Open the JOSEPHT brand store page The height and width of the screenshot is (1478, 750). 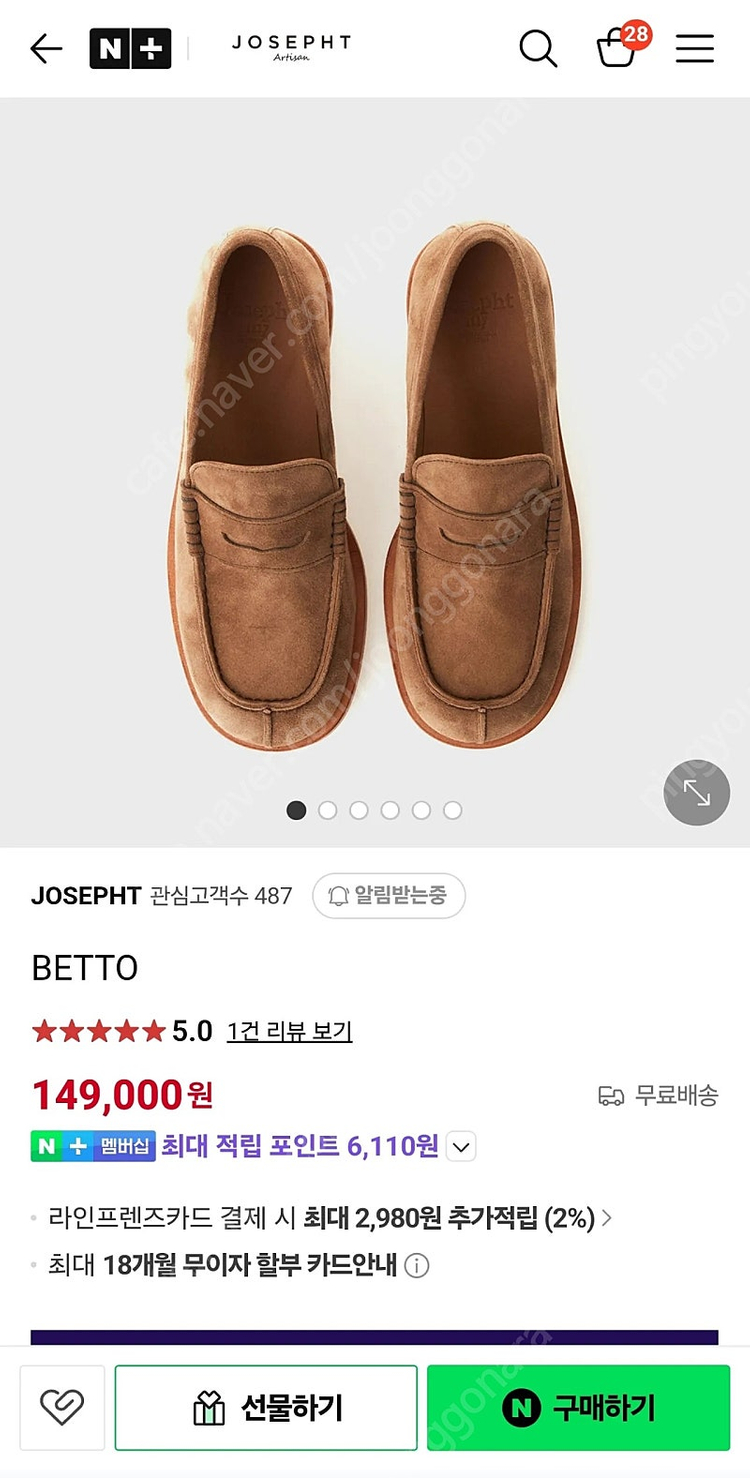pyautogui.click(x=88, y=896)
